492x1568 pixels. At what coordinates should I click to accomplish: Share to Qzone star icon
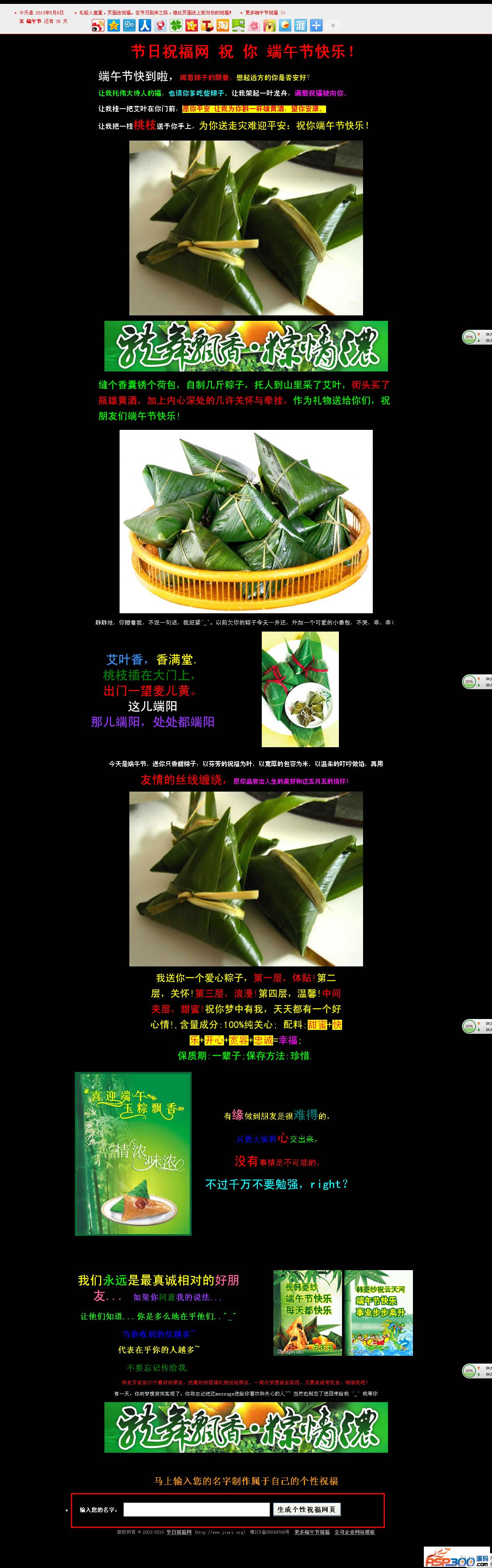click(x=114, y=25)
